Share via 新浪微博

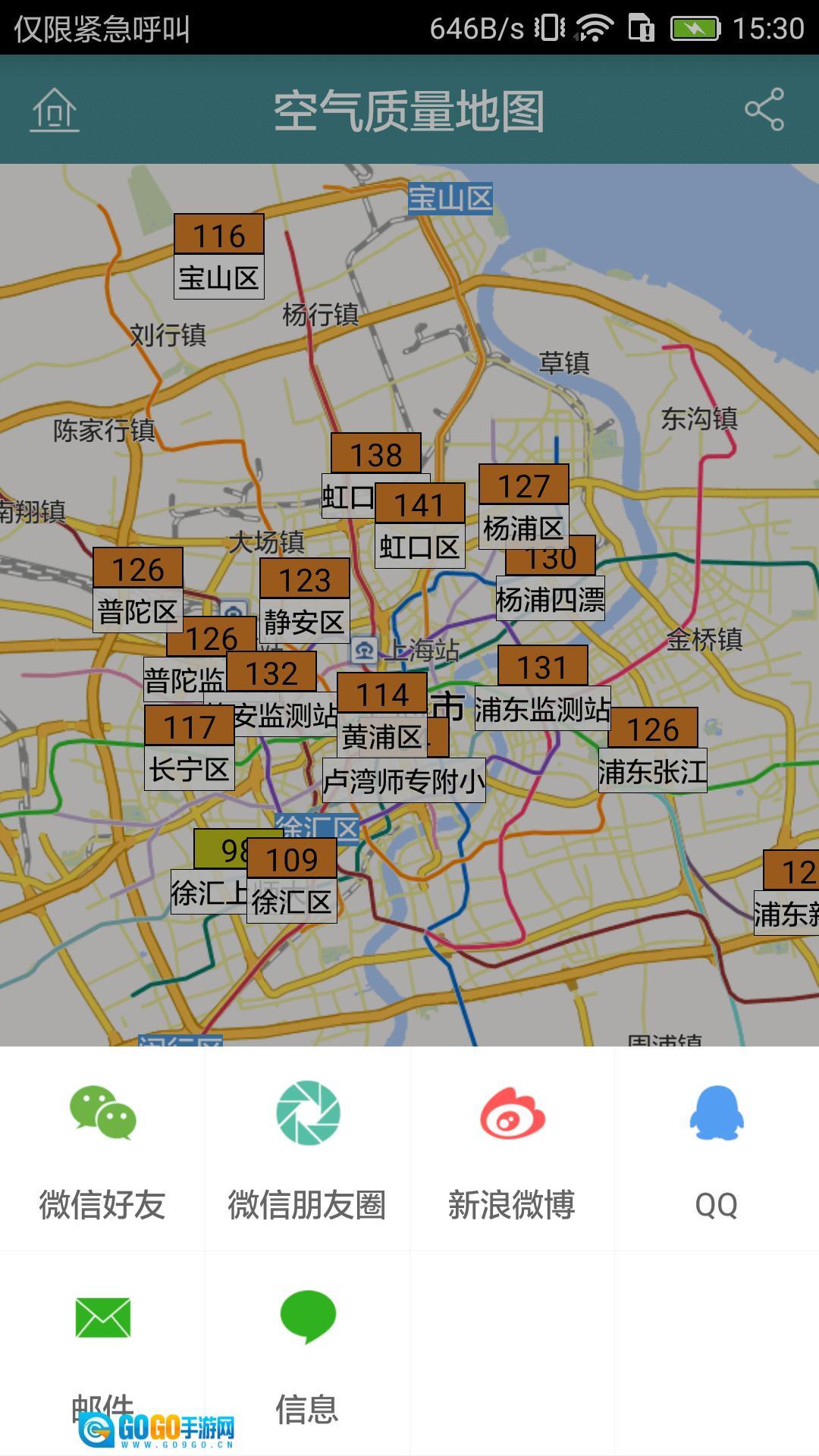(512, 1149)
